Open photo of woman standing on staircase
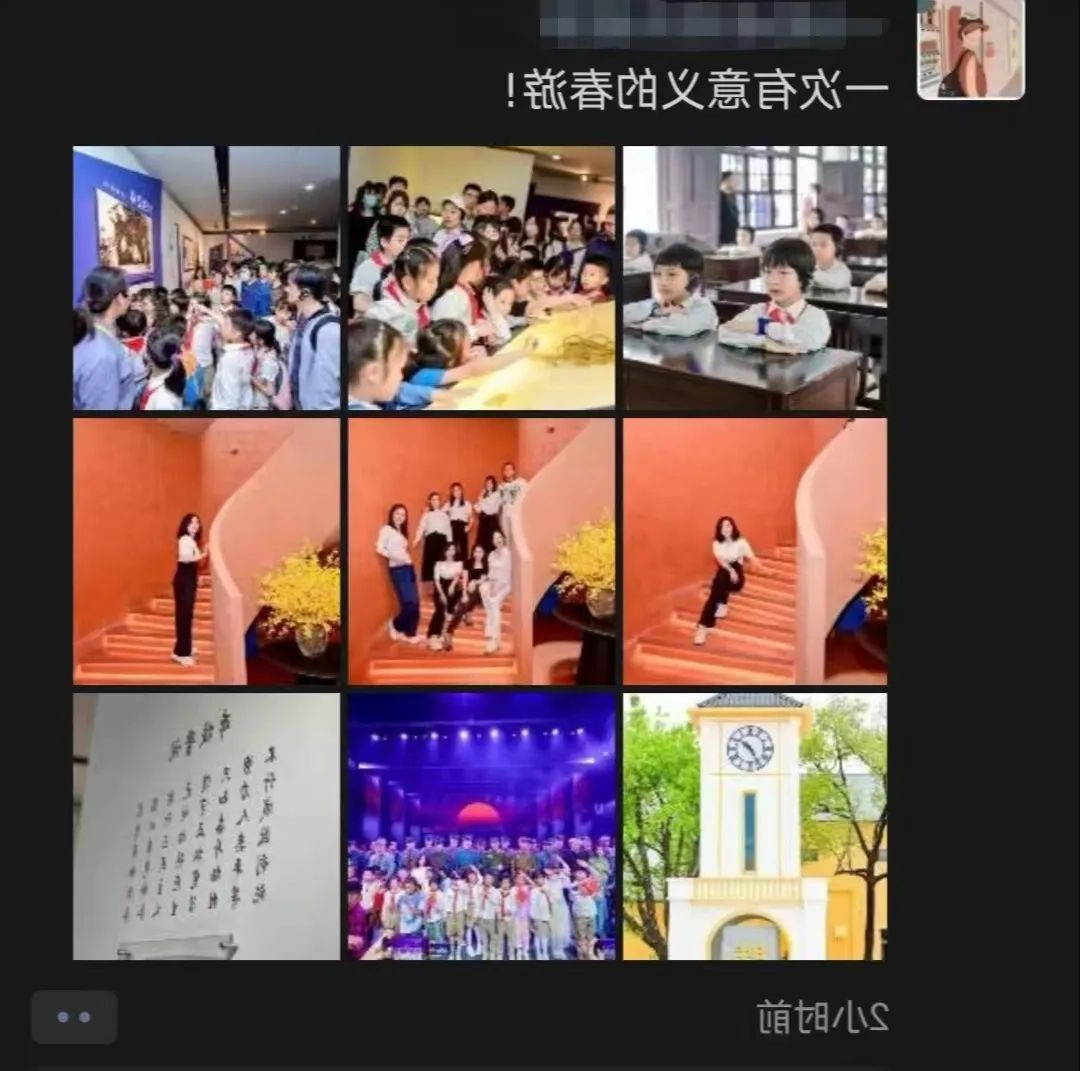This screenshot has height=1071, width=1080. tap(206, 551)
